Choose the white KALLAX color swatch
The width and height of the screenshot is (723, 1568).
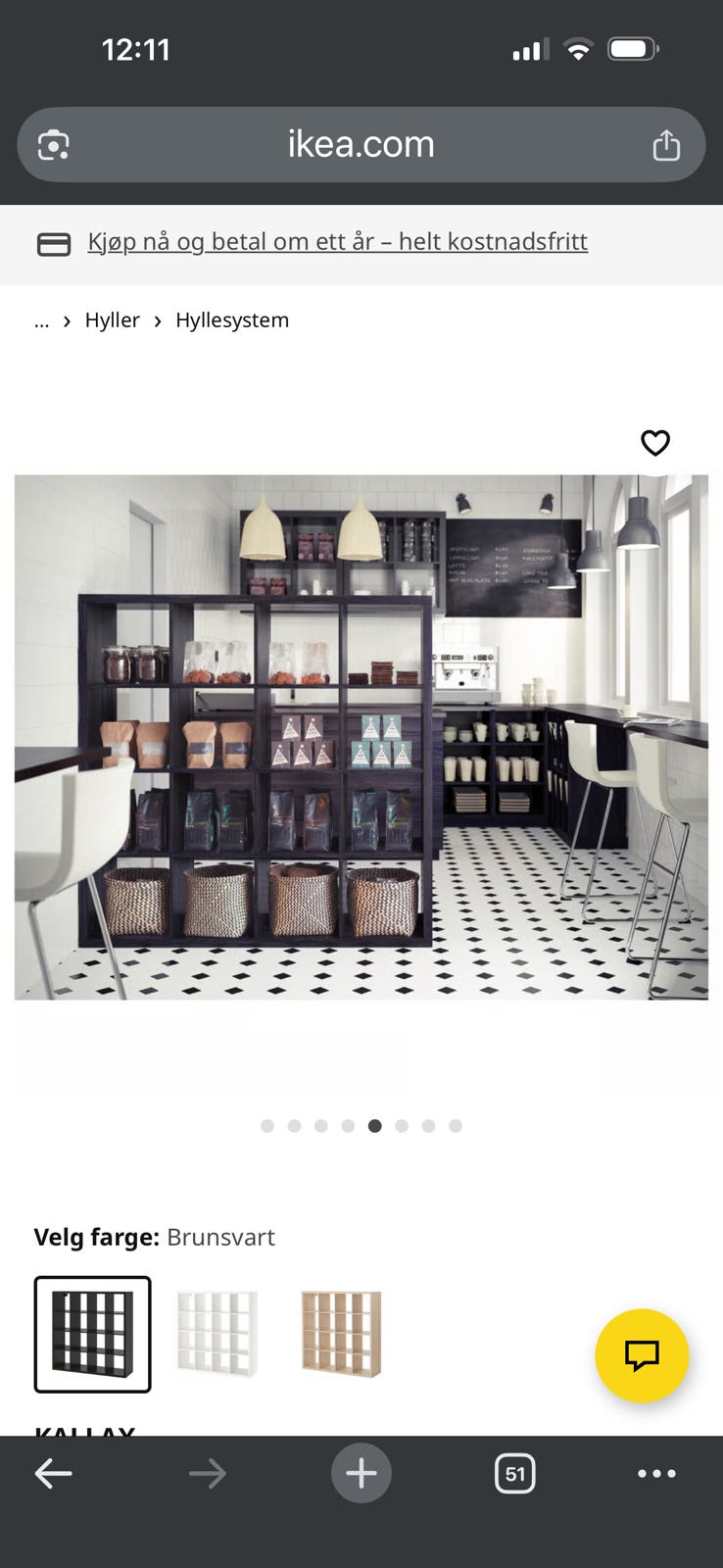(x=217, y=1334)
